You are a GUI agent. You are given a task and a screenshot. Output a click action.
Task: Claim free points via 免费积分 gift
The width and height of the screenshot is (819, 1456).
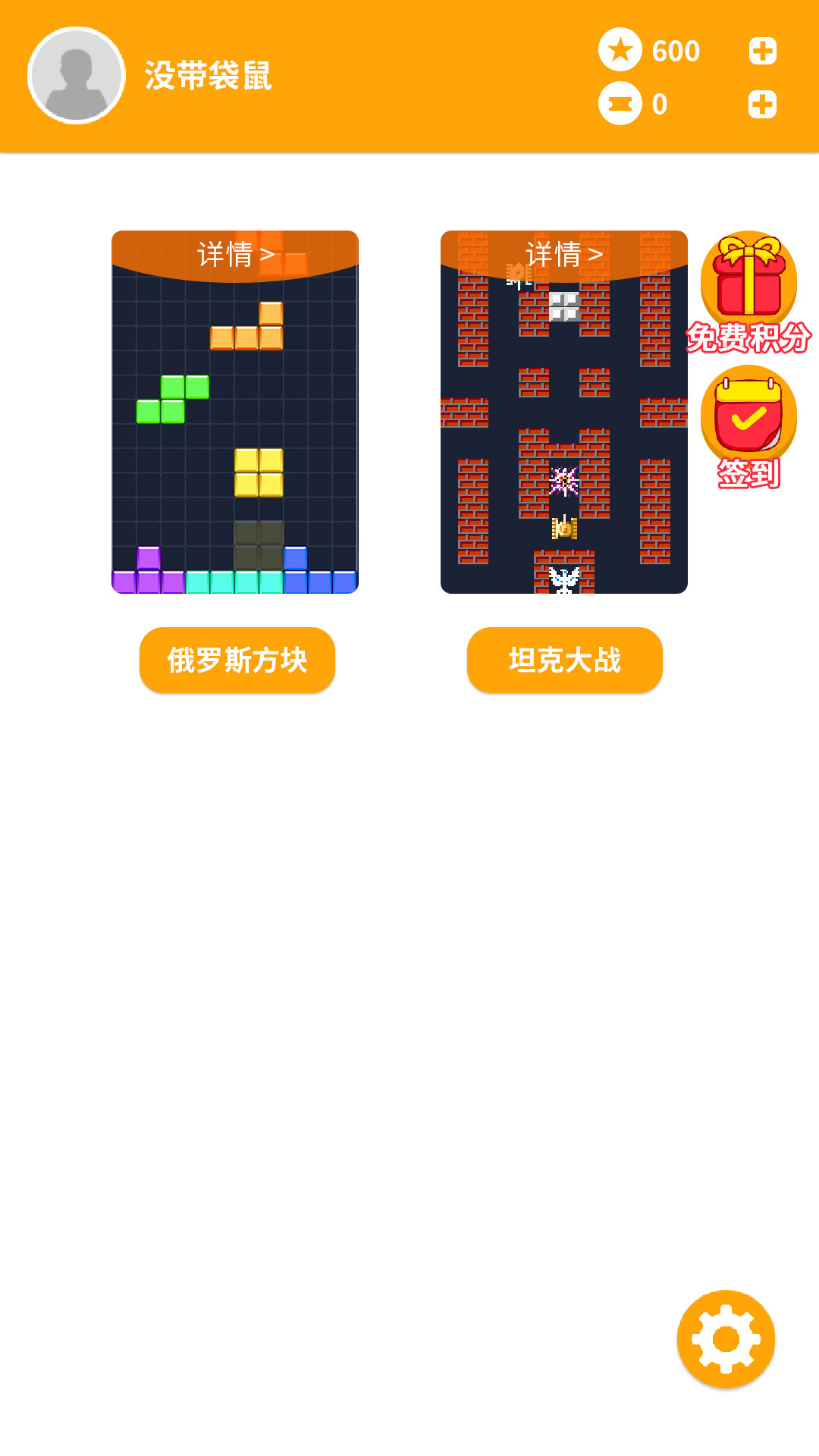(x=748, y=292)
